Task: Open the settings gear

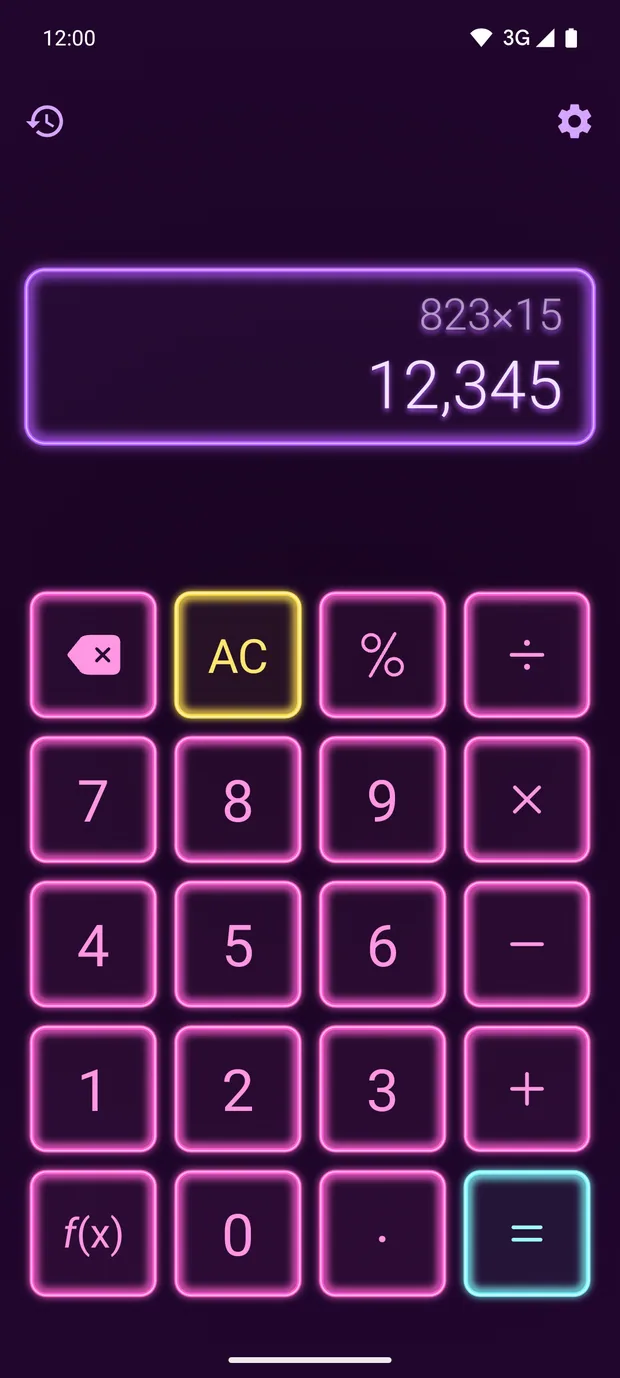Action: (x=574, y=122)
